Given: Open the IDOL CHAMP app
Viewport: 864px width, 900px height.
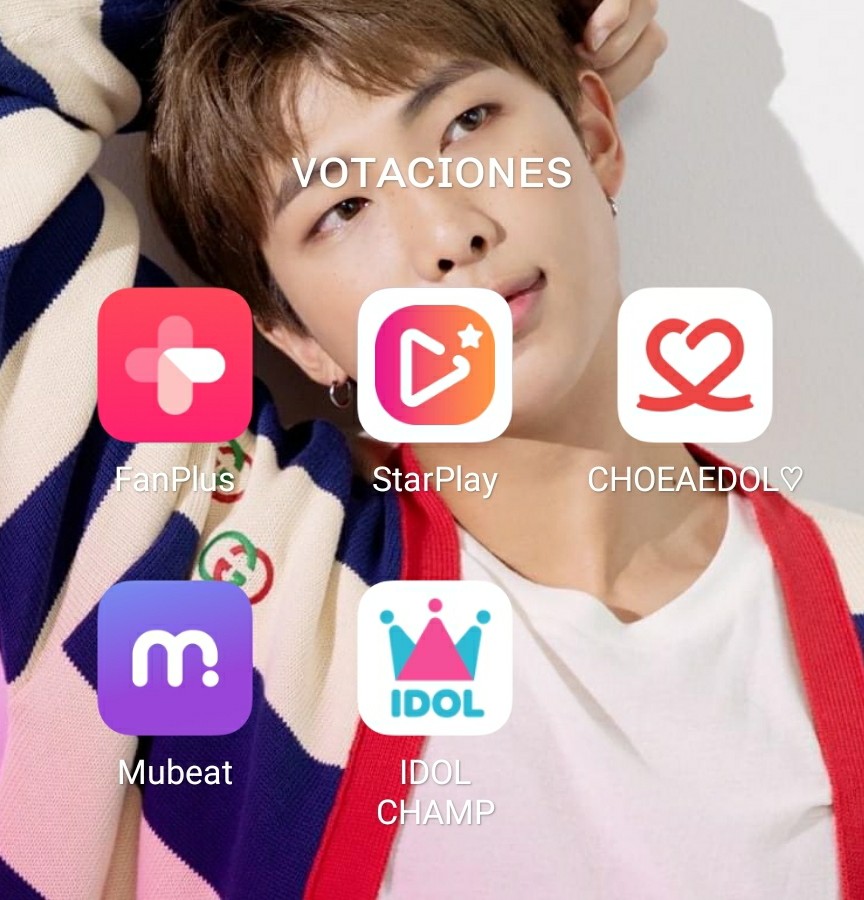Looking at the screenshot, I should 435,658.
